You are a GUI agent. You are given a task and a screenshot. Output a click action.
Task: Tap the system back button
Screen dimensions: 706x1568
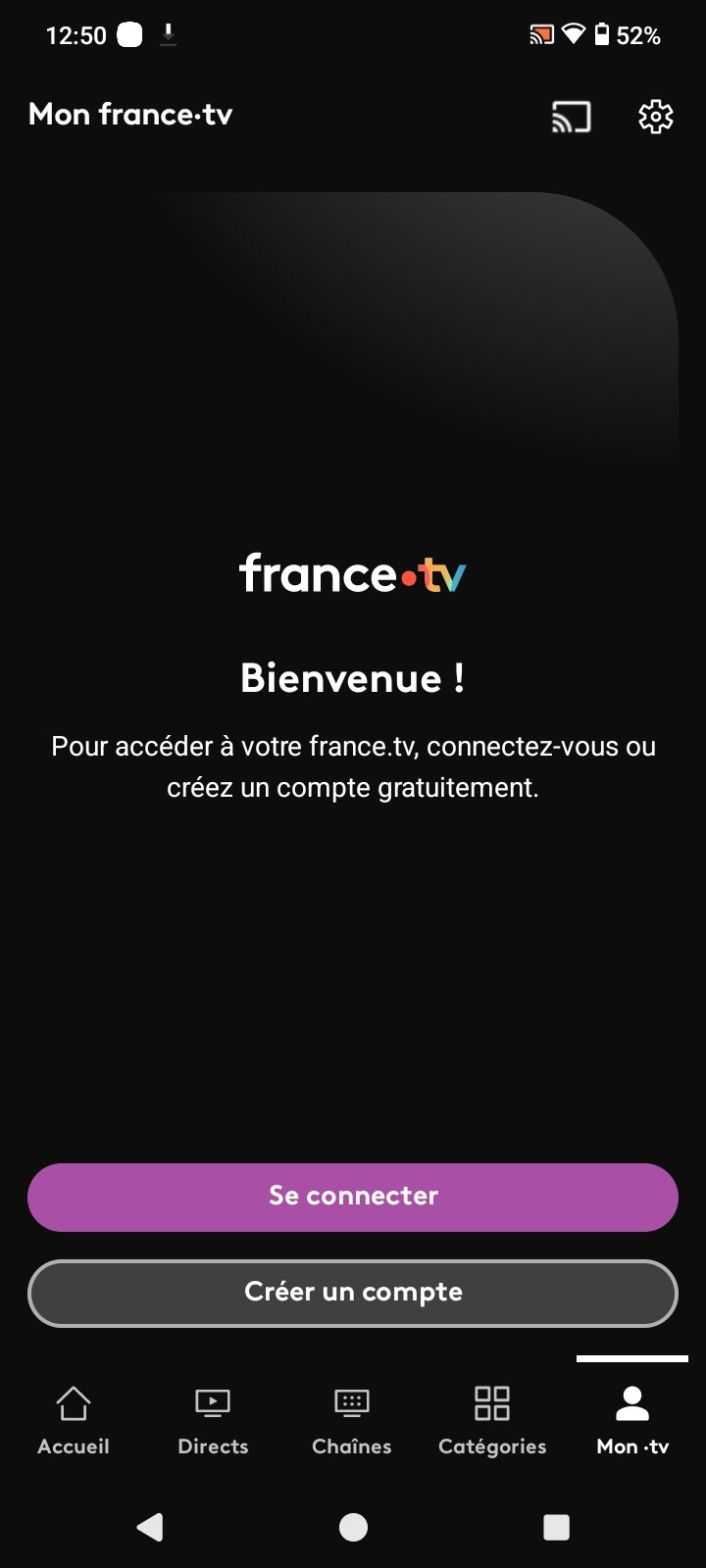[150, 1527]
